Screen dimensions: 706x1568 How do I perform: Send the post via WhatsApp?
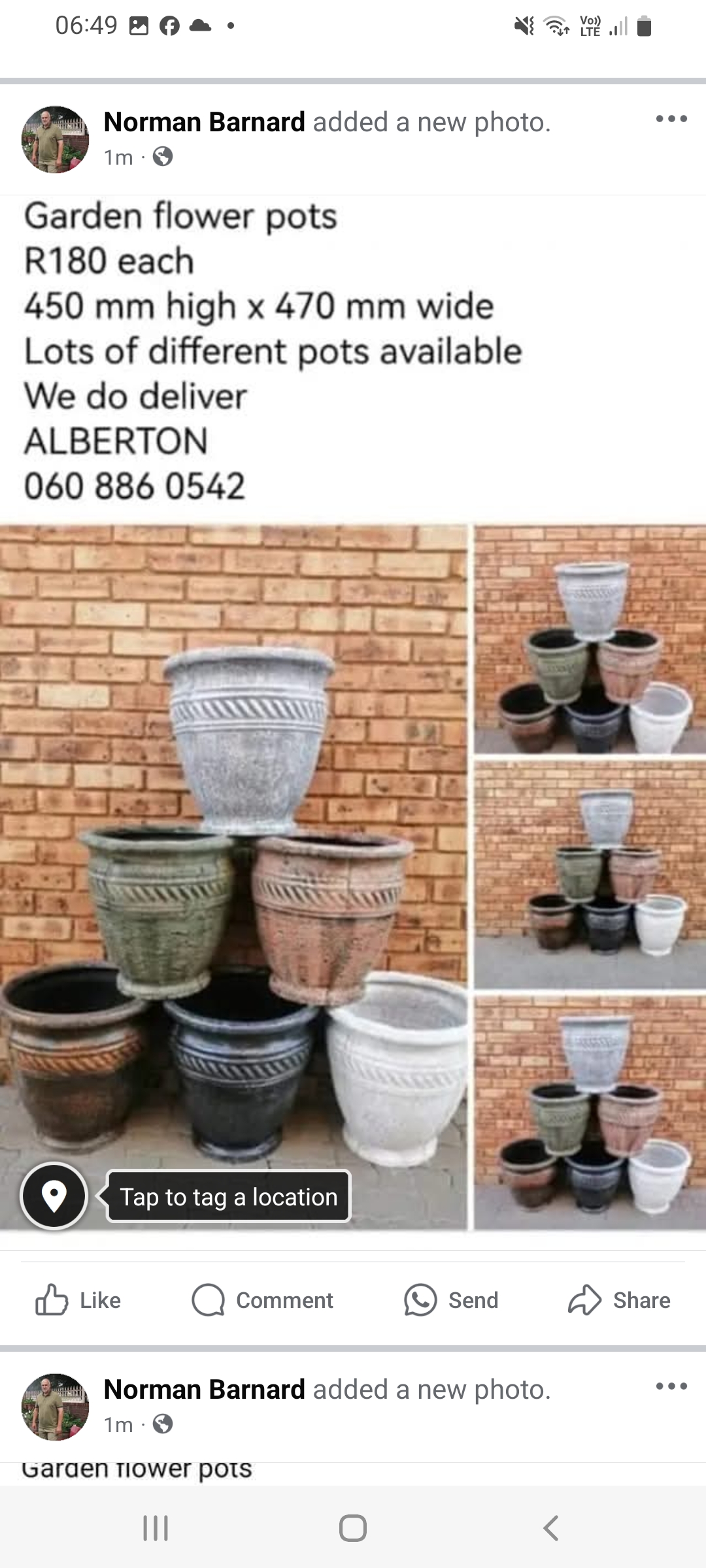point(451,1300)
